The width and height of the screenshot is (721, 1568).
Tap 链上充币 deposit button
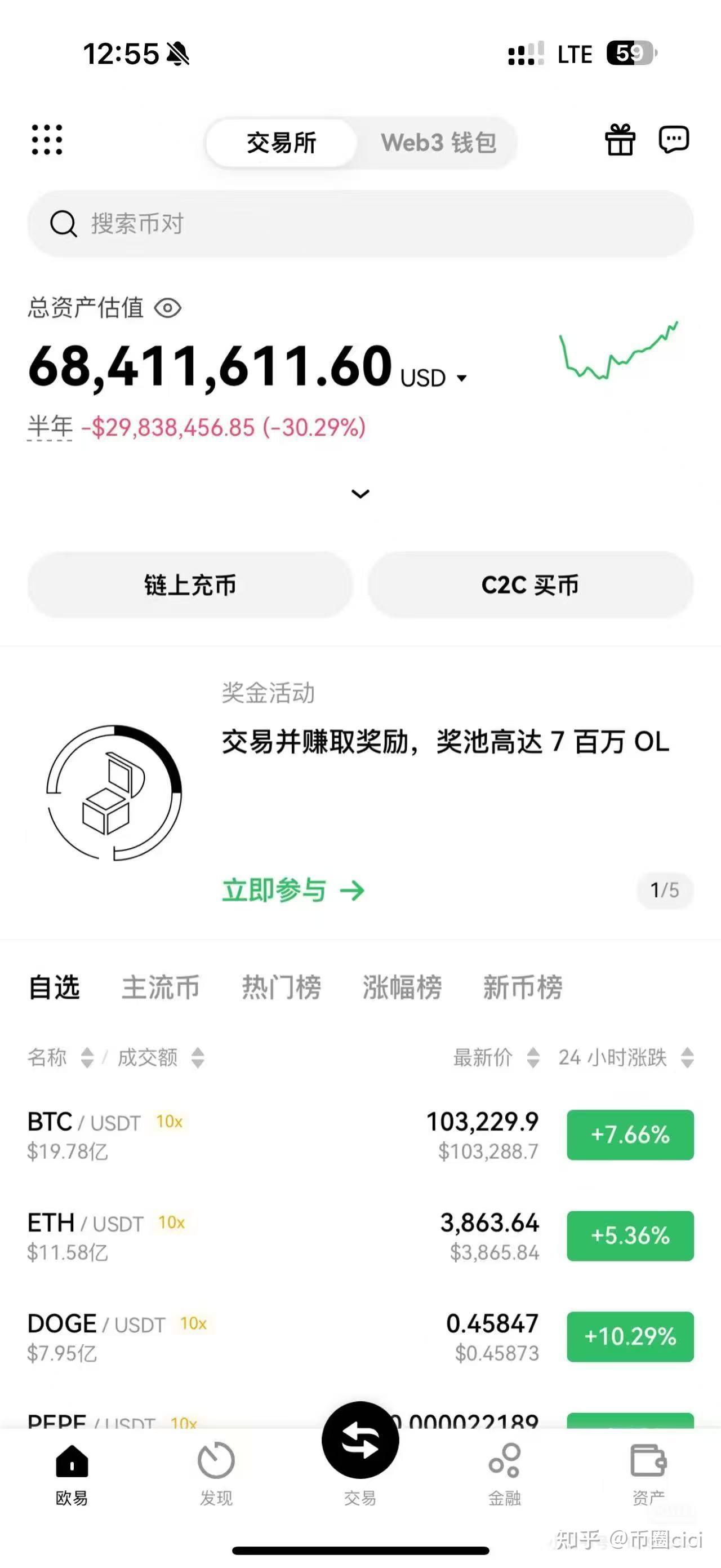pos(190,585)
